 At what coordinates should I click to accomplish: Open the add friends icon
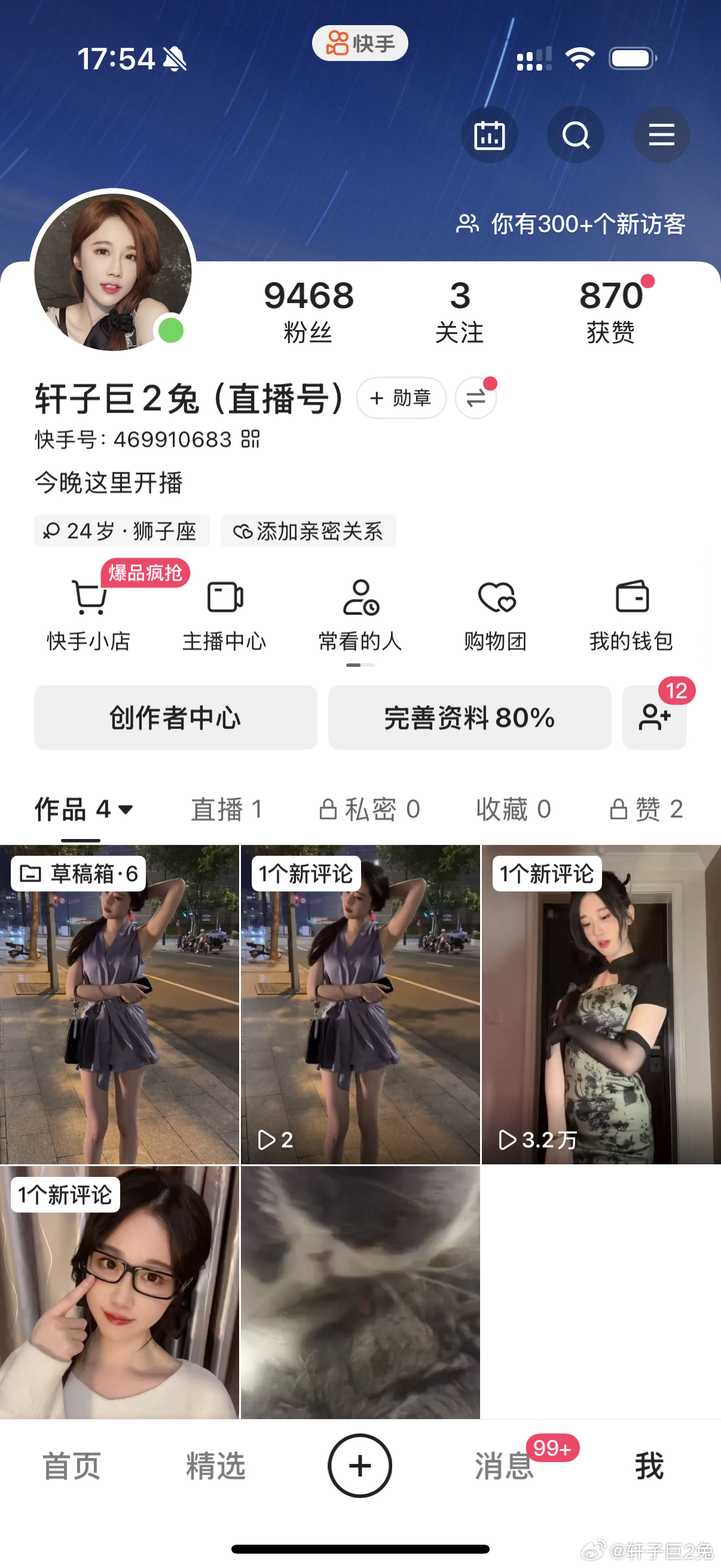tap(654, 718)
